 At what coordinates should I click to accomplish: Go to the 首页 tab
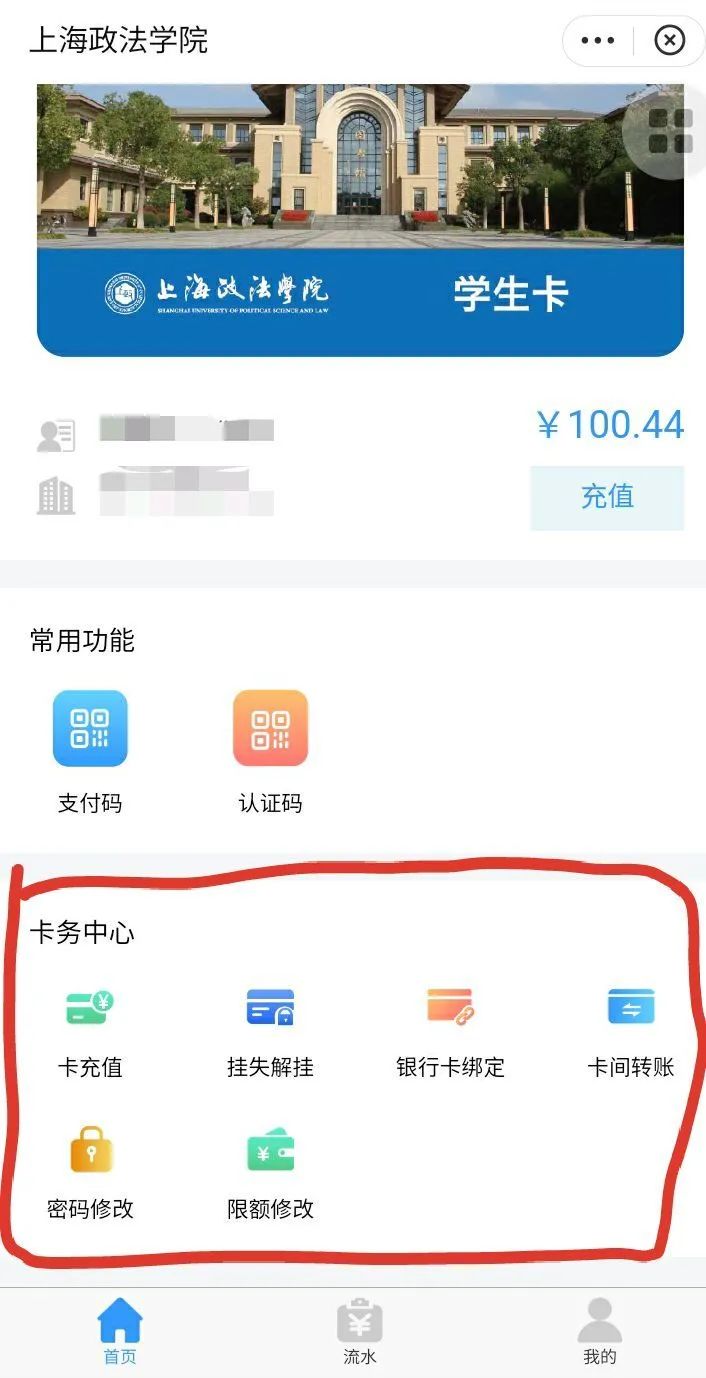[x=120, y=1331]
